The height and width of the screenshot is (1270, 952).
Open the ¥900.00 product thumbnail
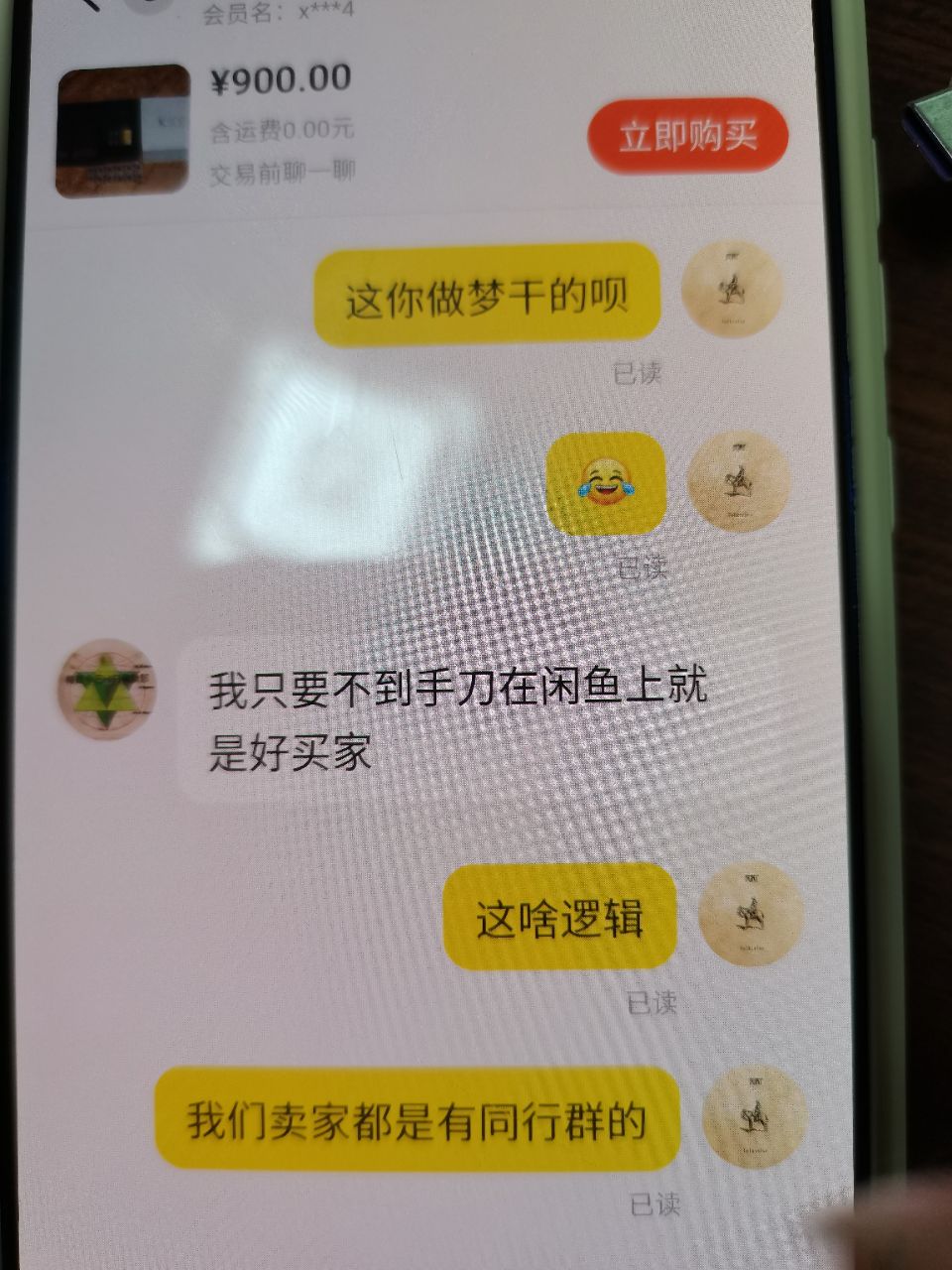point(123,130)
